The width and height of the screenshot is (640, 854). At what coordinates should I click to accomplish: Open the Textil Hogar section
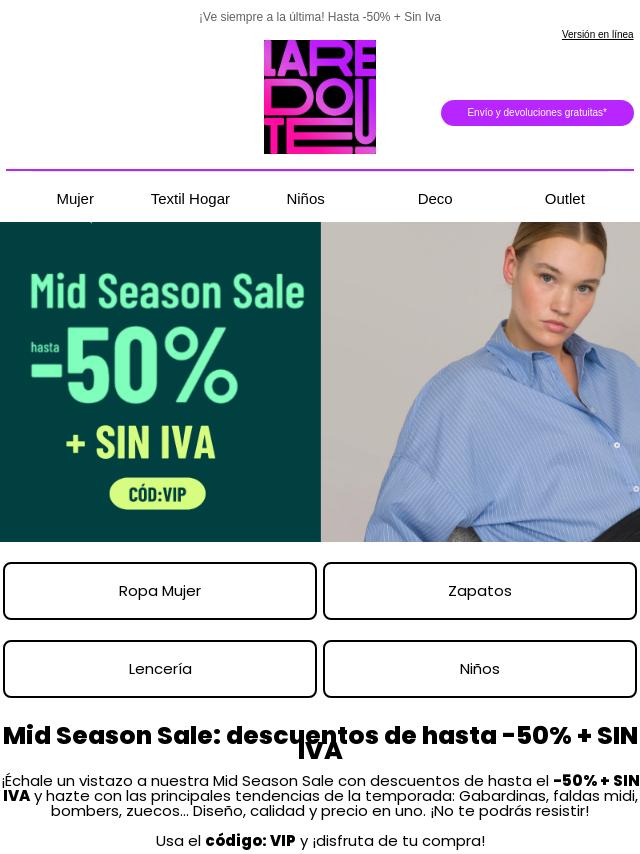[x=190, y=199]
